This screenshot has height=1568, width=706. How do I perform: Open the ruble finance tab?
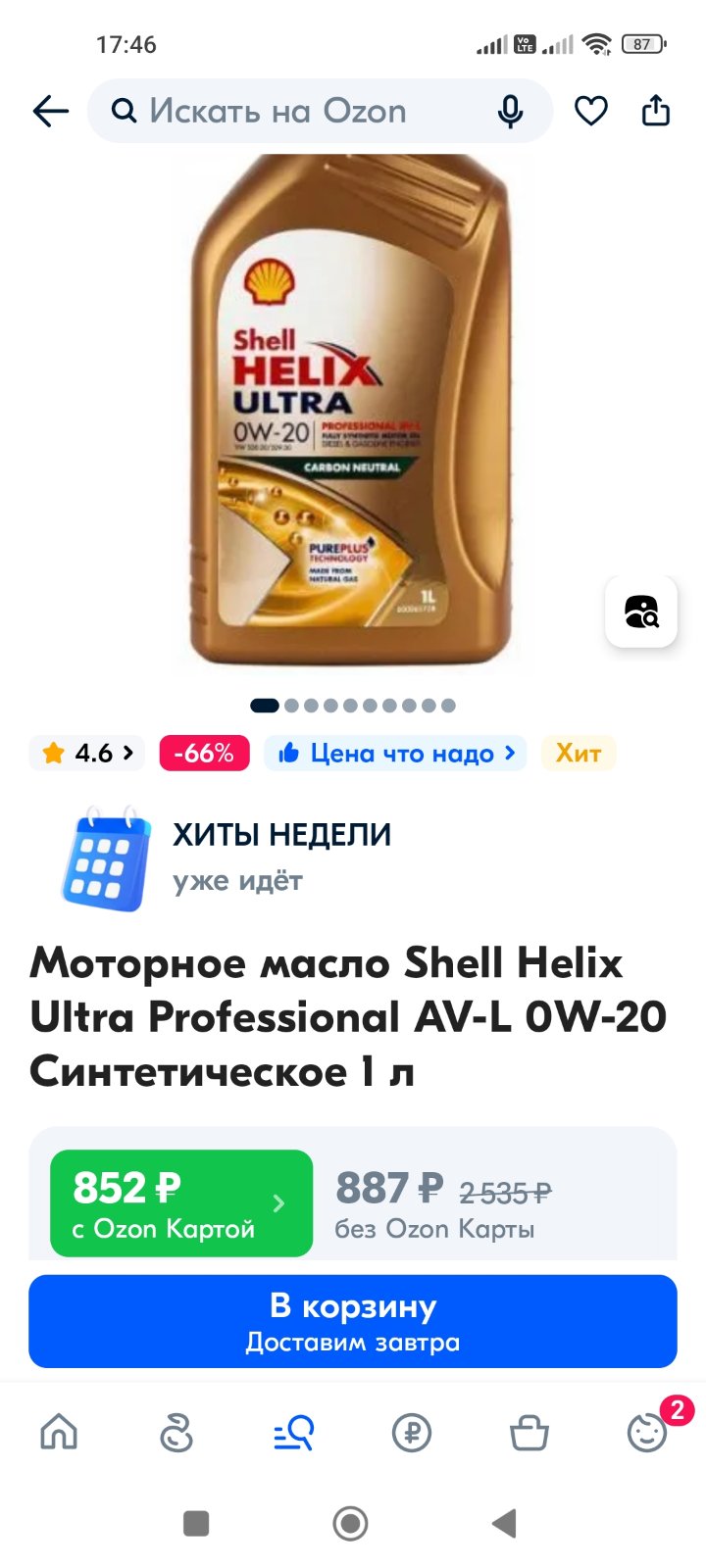point(412,1433)
